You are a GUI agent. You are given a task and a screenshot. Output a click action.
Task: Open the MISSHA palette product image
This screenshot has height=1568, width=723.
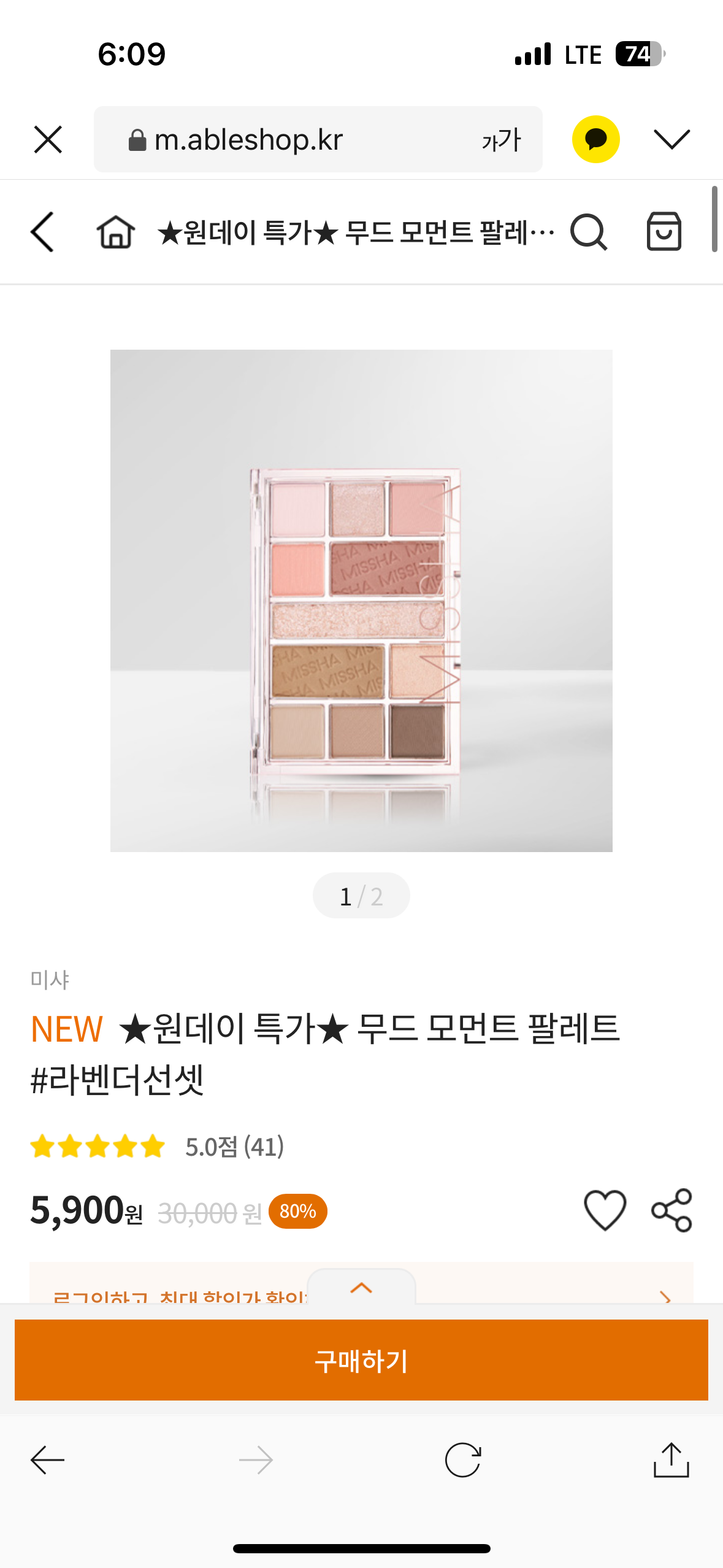click(x=361, y=601)
